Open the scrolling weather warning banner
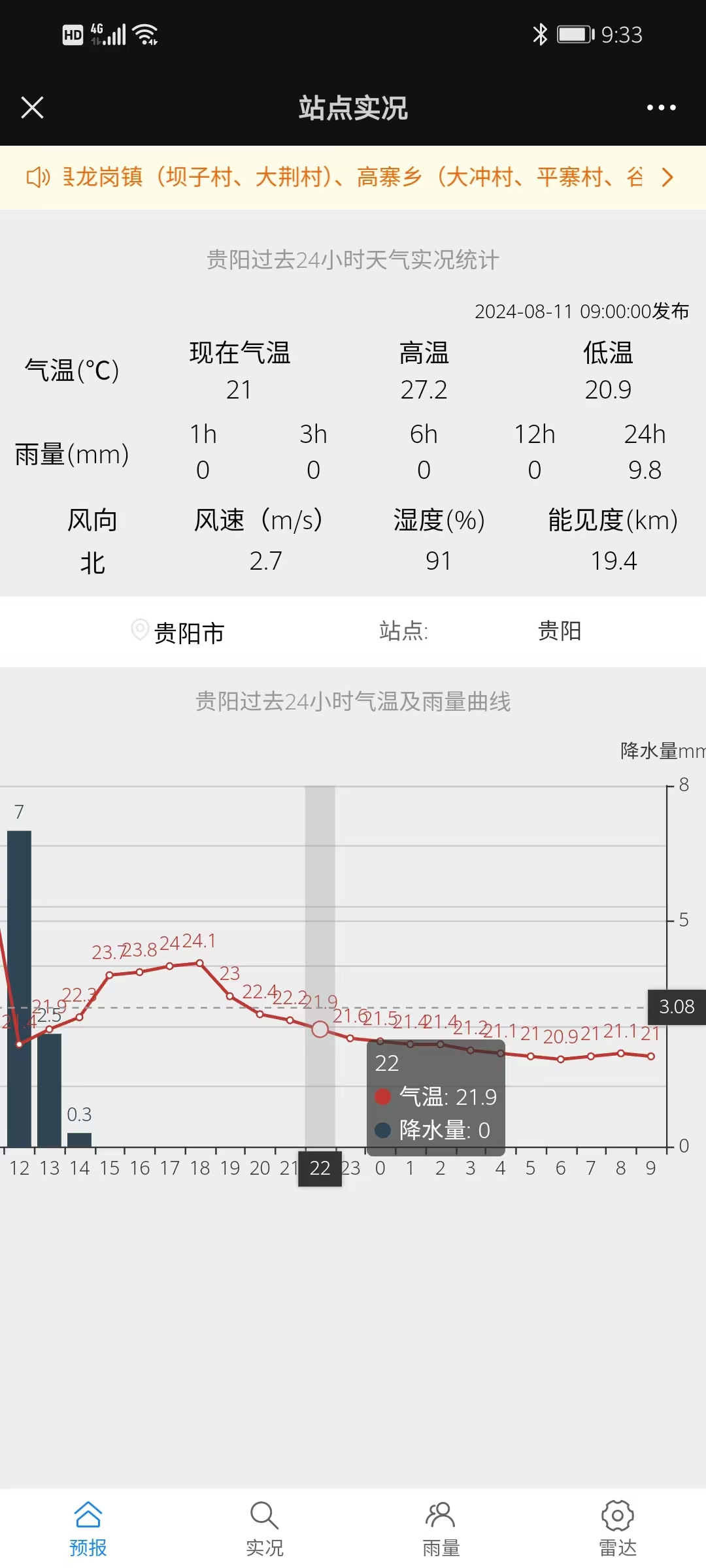Screen dimensions: 706x1568 340,177
